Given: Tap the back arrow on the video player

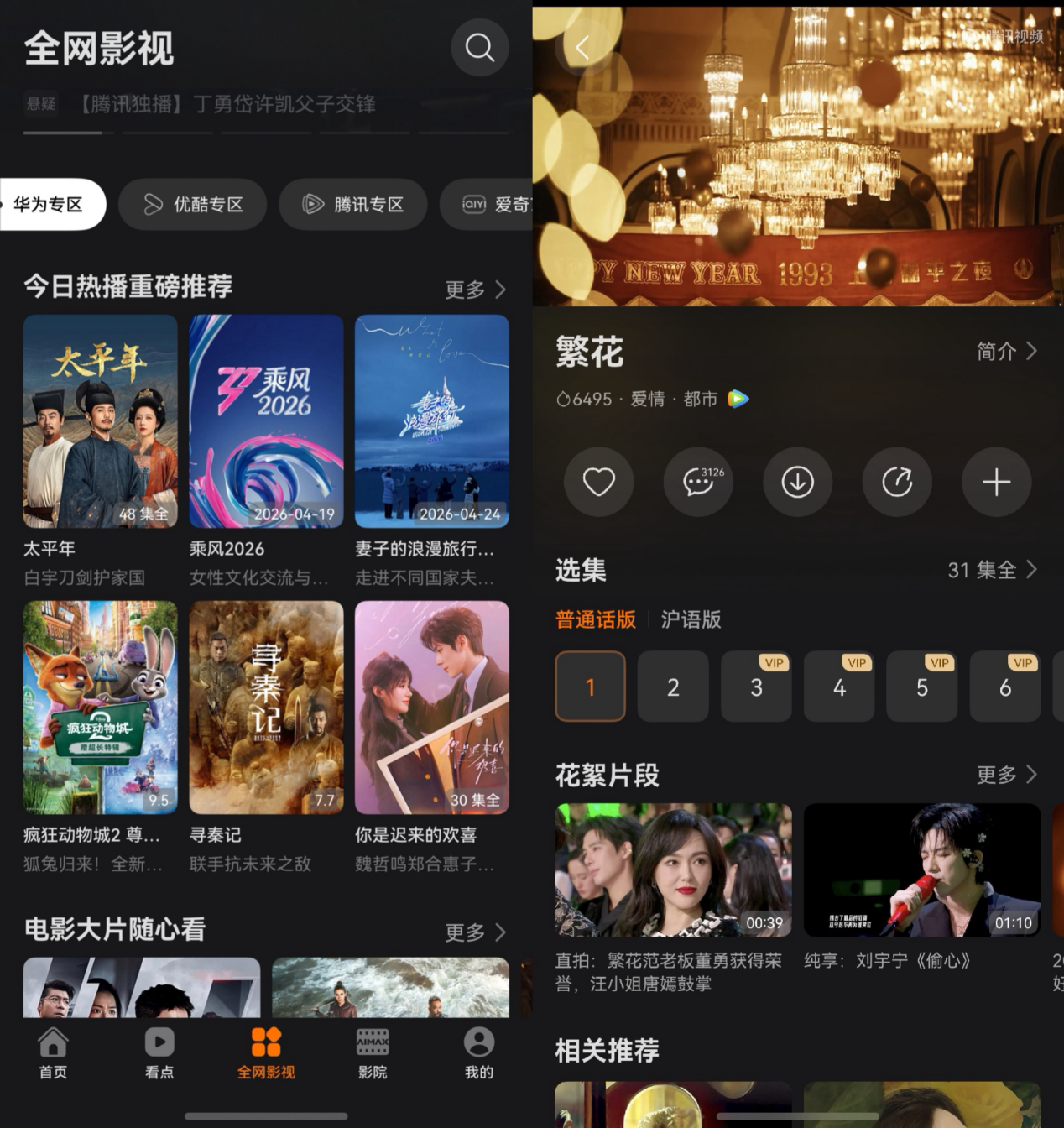Looking at the screenshot, I should (581, 48).
